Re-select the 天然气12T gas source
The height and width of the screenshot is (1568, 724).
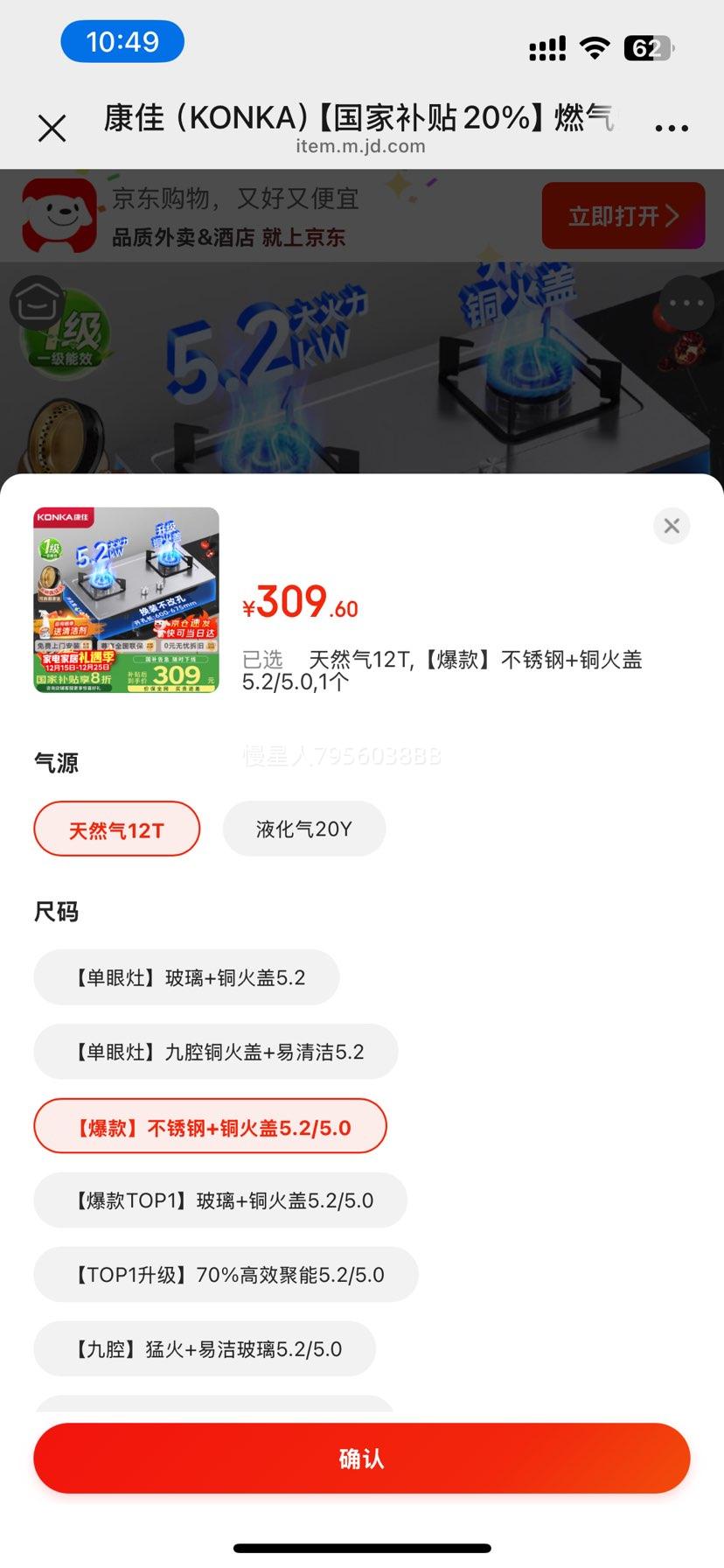point(116,829)
